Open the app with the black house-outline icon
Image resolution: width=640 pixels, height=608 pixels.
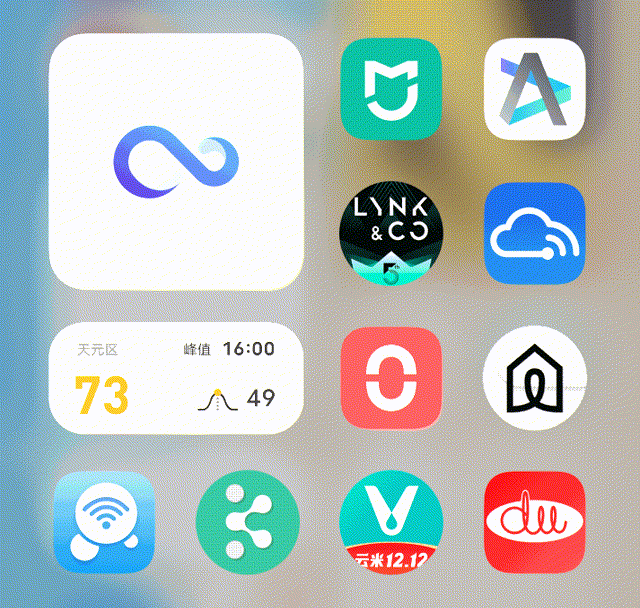click(x=535, y=378)
